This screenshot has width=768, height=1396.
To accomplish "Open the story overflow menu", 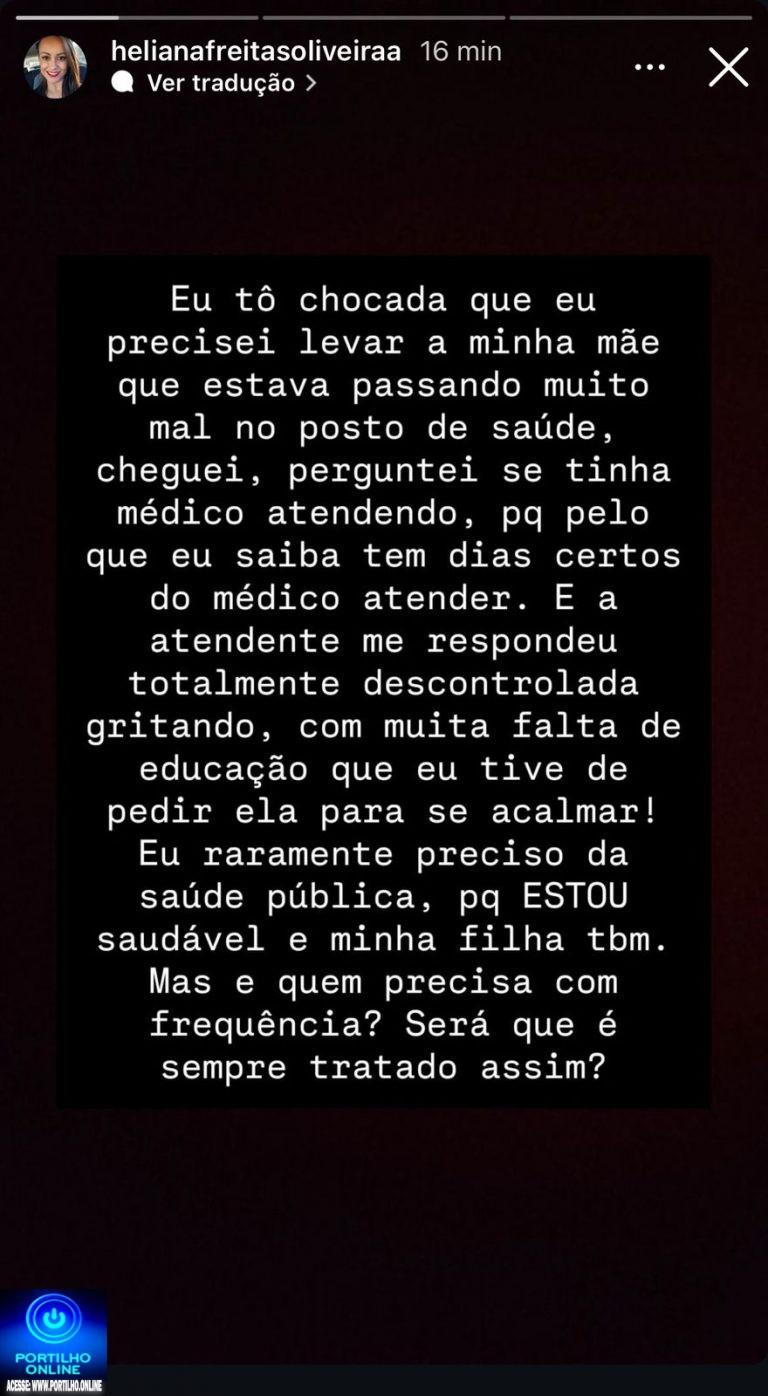I will pos(650,68).
